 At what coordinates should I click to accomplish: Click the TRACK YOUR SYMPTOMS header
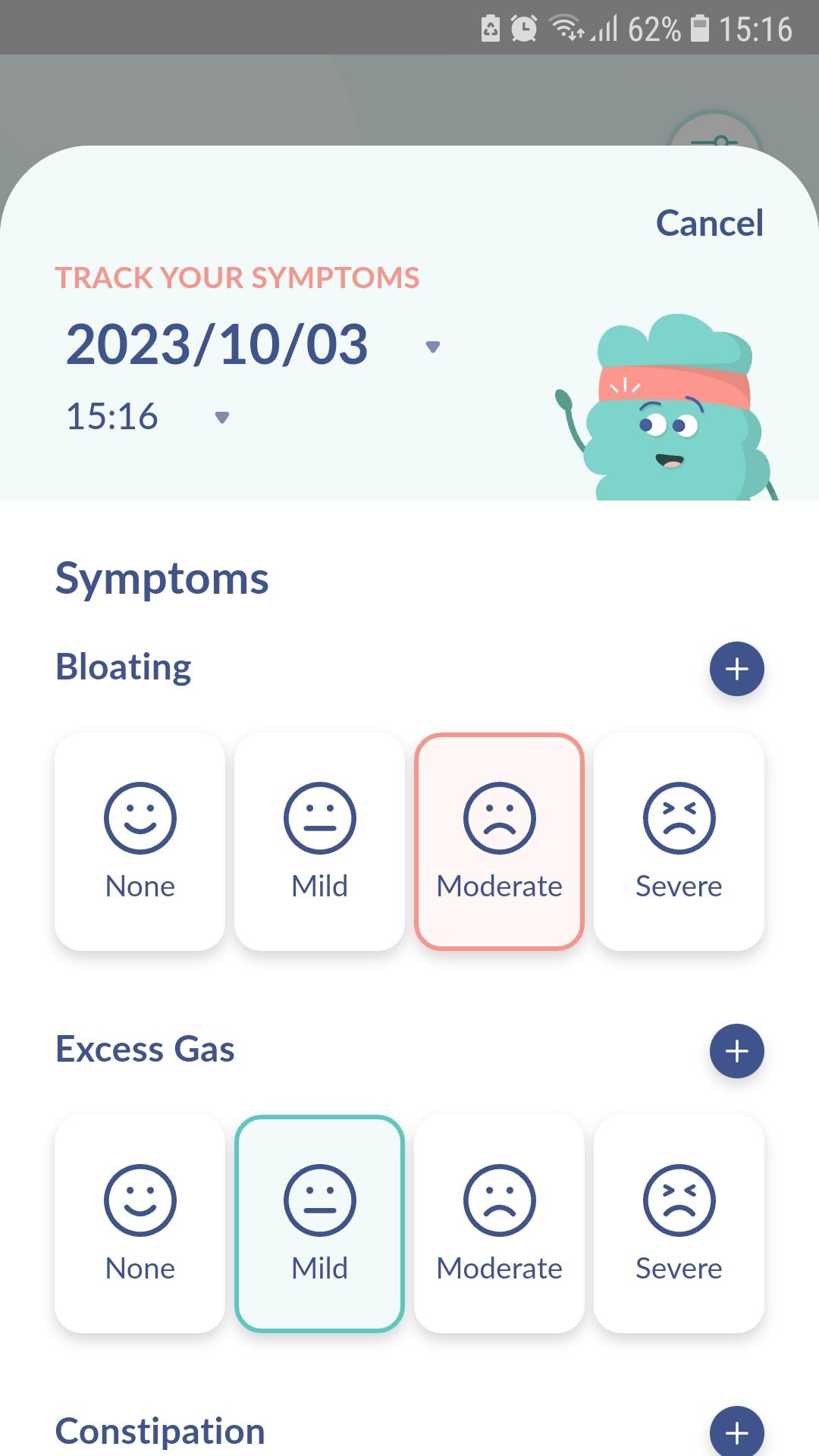click(236, 278)
